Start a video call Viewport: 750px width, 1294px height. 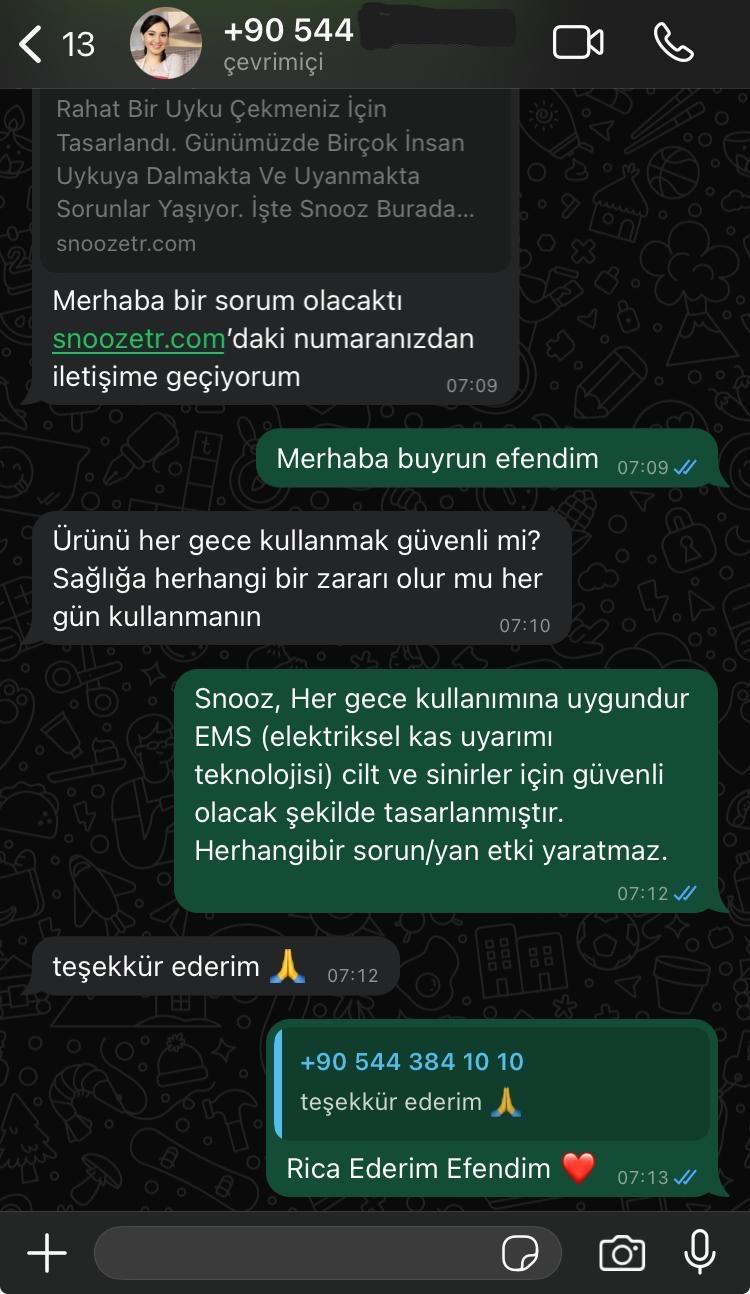point(578,43)
